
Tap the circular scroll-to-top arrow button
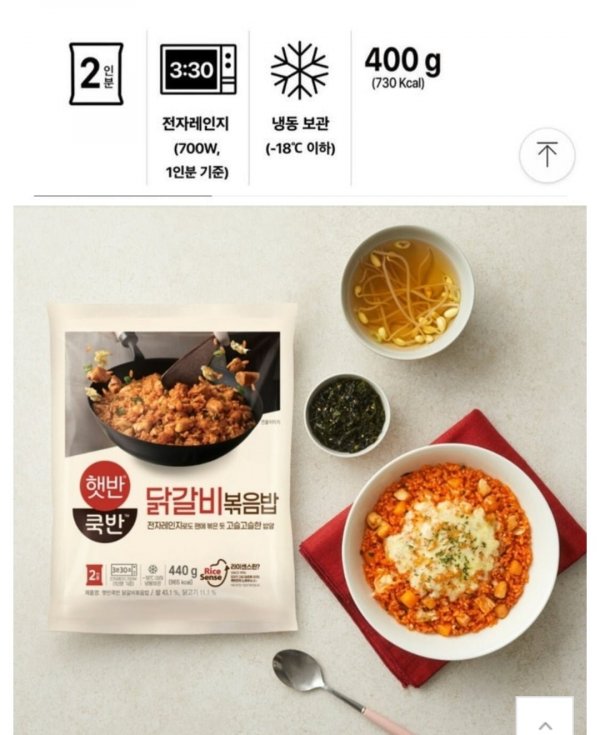547,155
